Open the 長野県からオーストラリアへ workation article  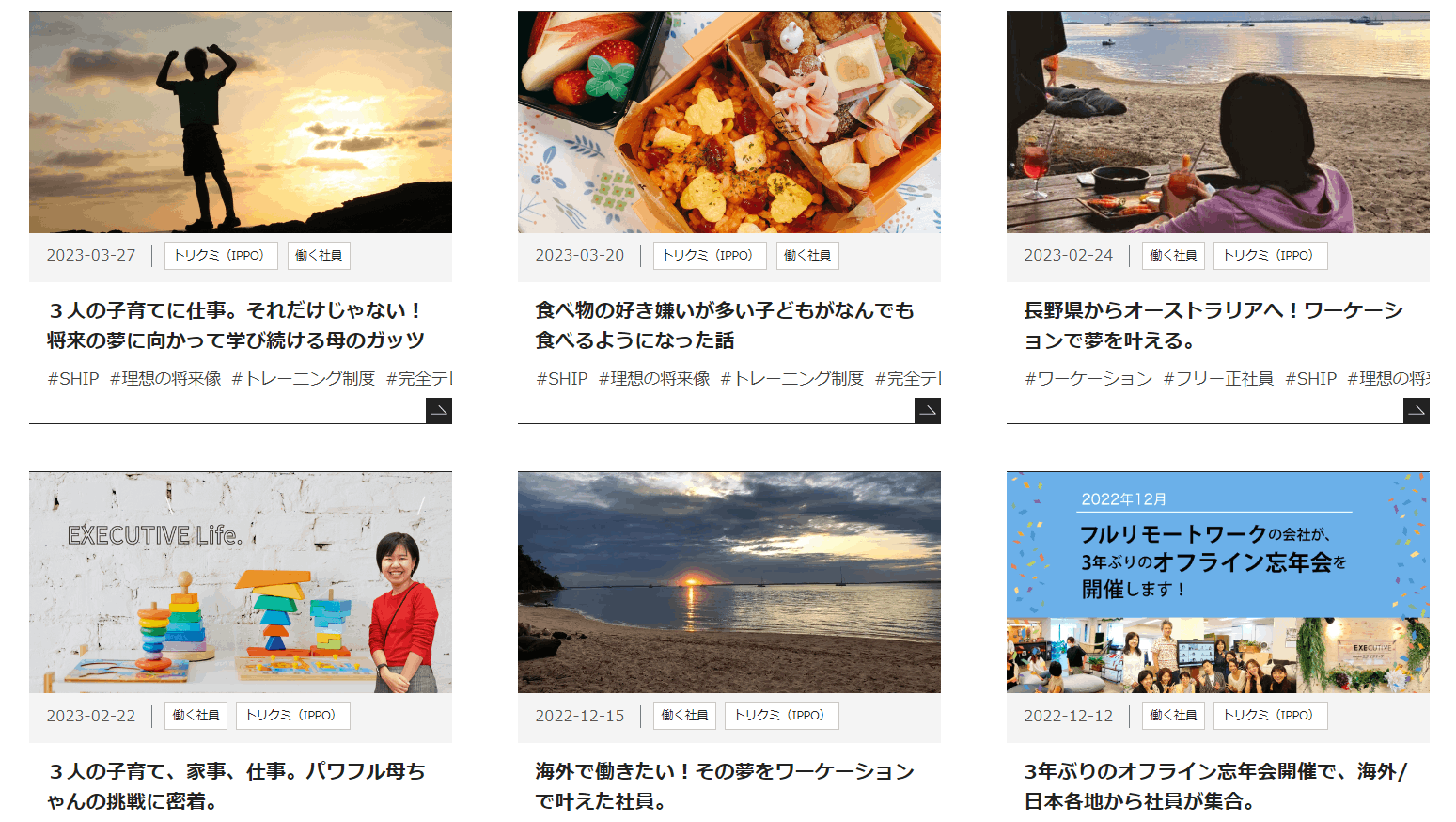pyautogui.click(x=1213, y=324)
